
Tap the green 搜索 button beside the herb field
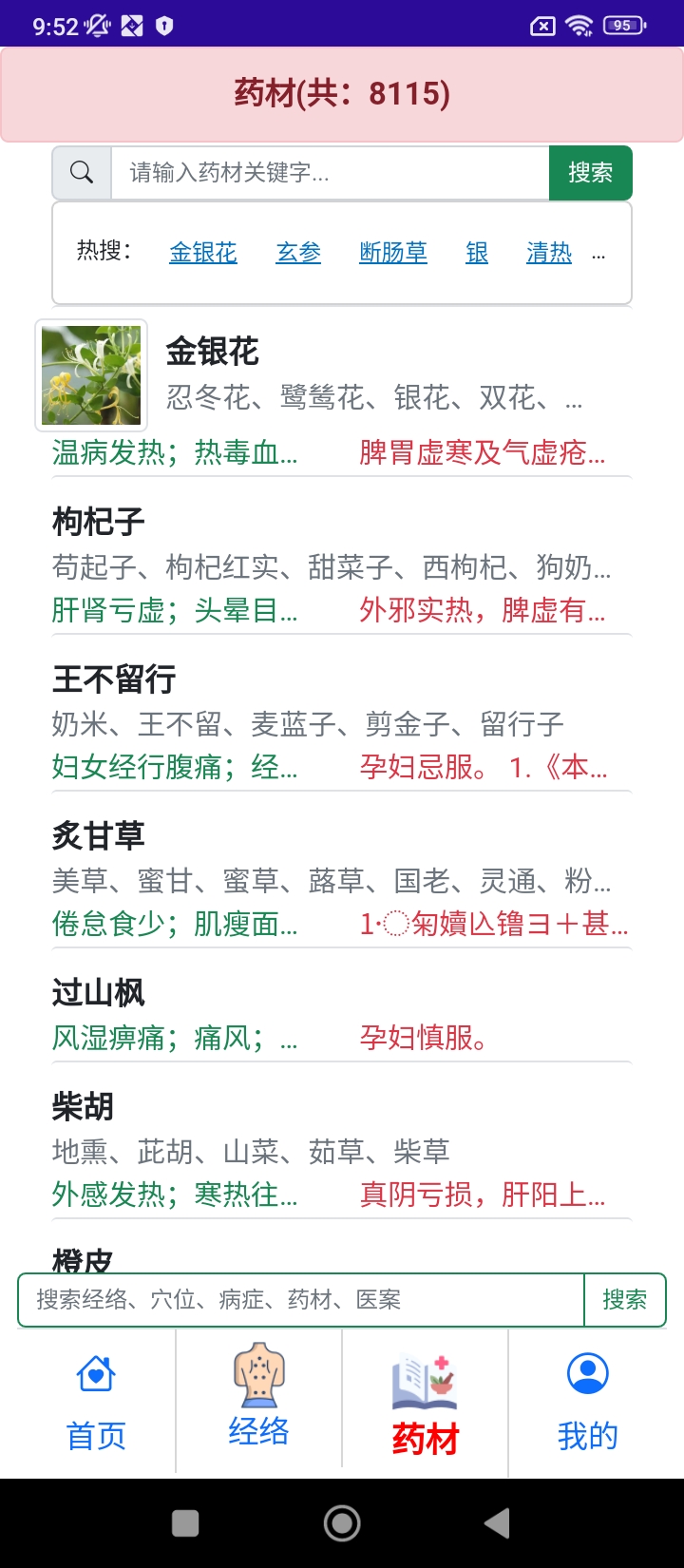coord(590,173)
